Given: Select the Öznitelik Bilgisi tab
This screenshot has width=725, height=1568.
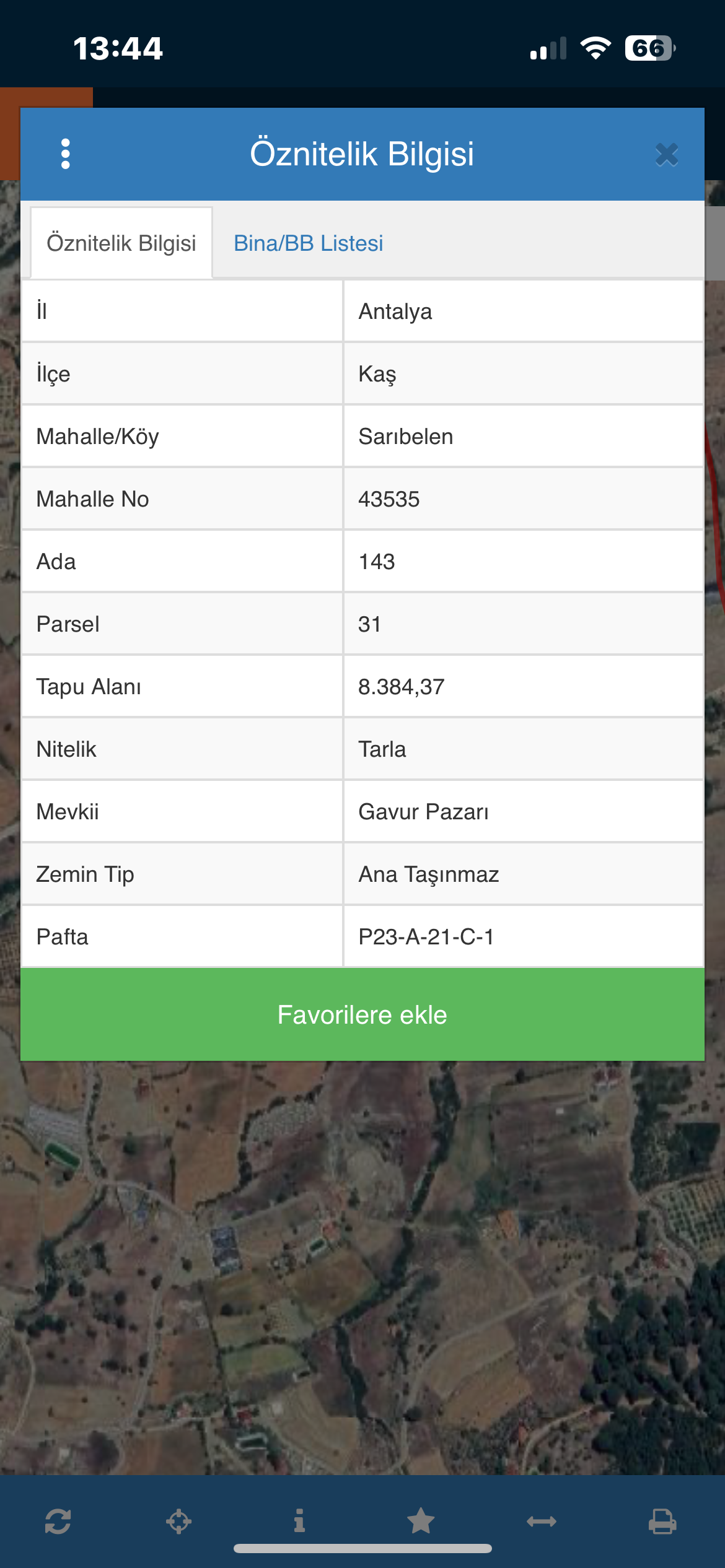Looking at the screenshot, I should tap(121, 243).
